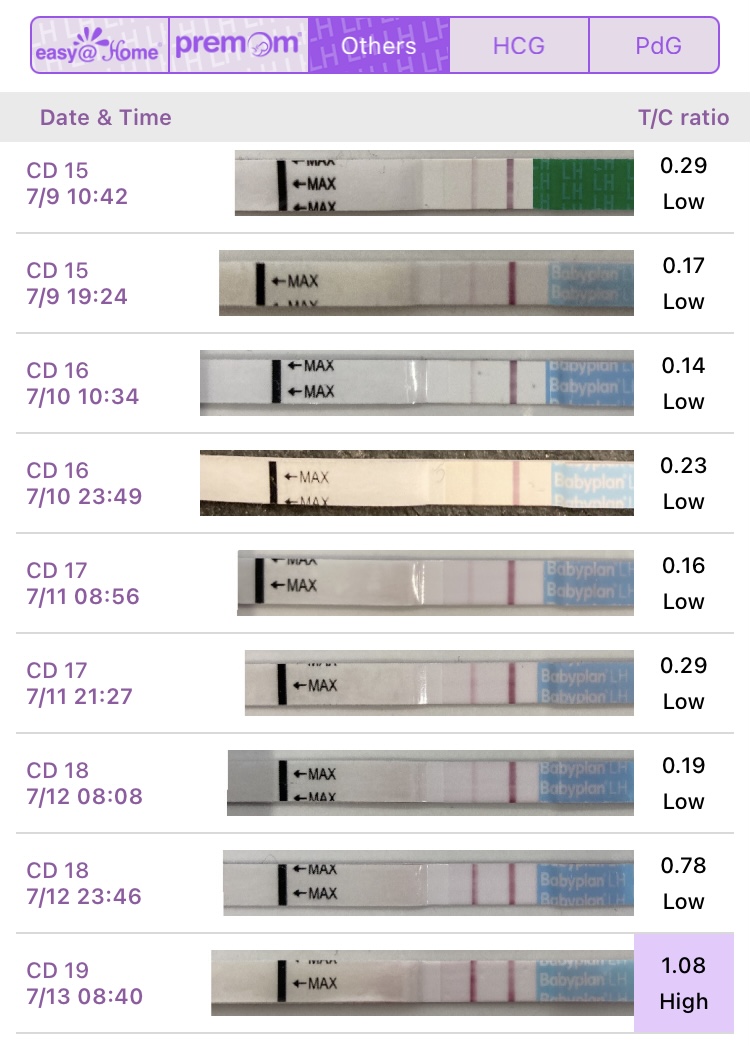View the 7/10 23:49 test strip
Image resolution: width=750 pixels, height=1046 pixels.
coord(416,483)
